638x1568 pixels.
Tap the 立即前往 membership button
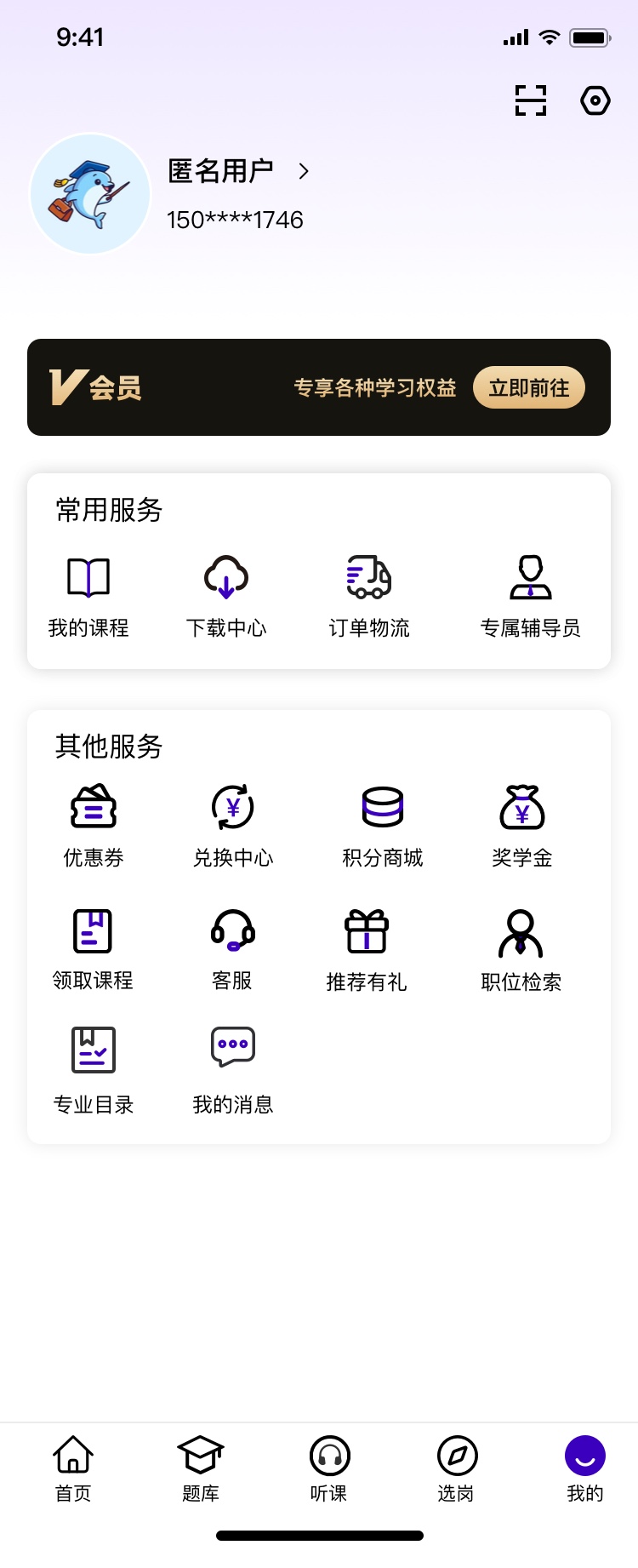click(528, 387)
